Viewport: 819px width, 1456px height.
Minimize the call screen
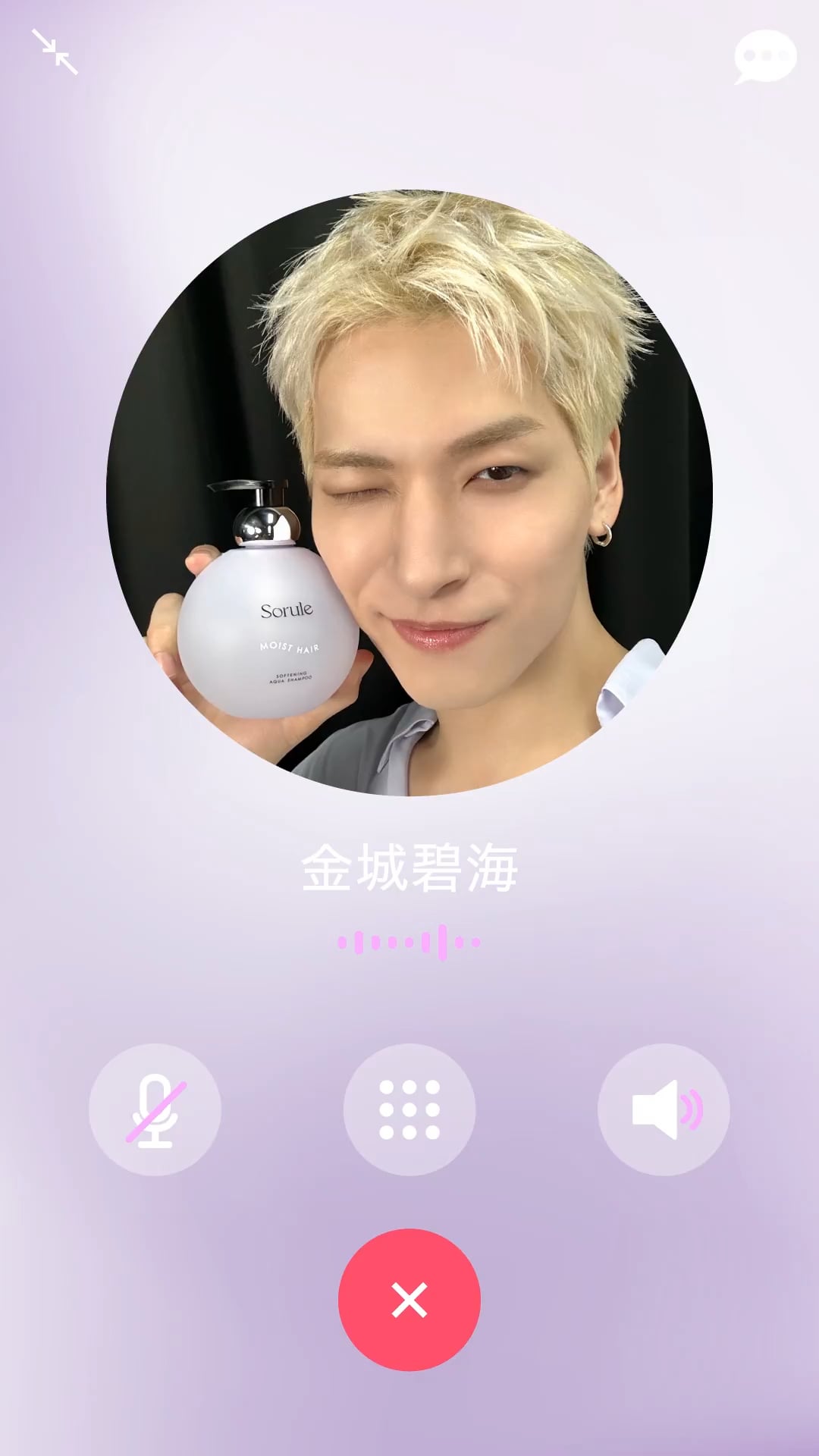[x=55, y=52]
